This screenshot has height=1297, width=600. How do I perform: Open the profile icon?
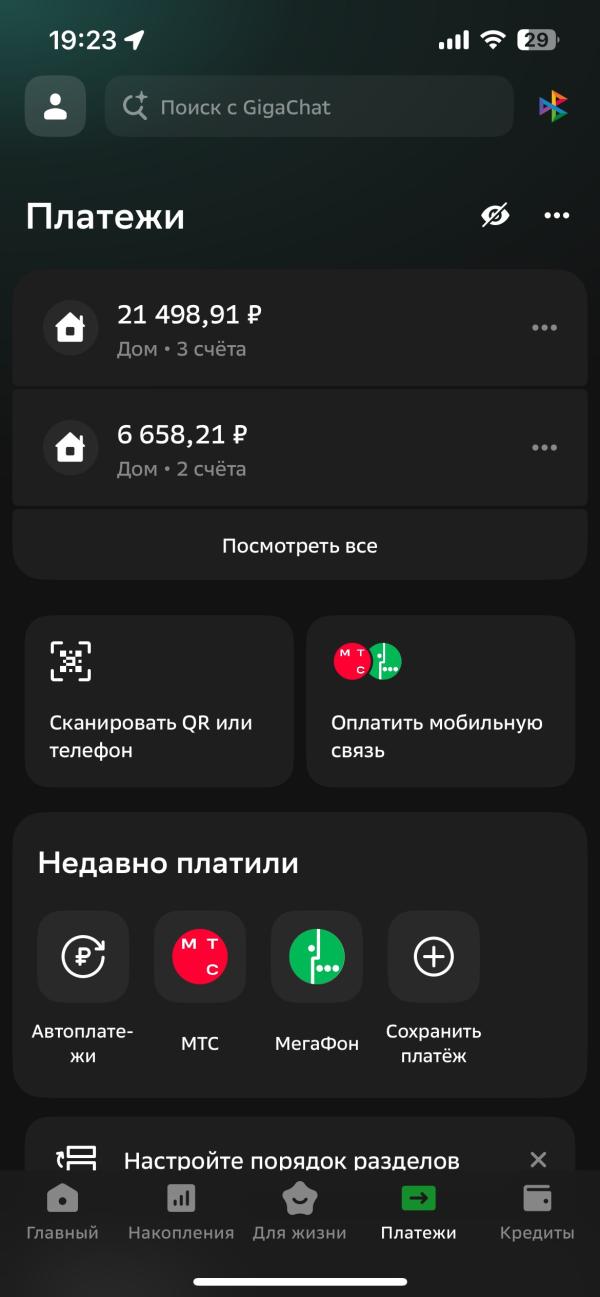(x=55, y=106)
